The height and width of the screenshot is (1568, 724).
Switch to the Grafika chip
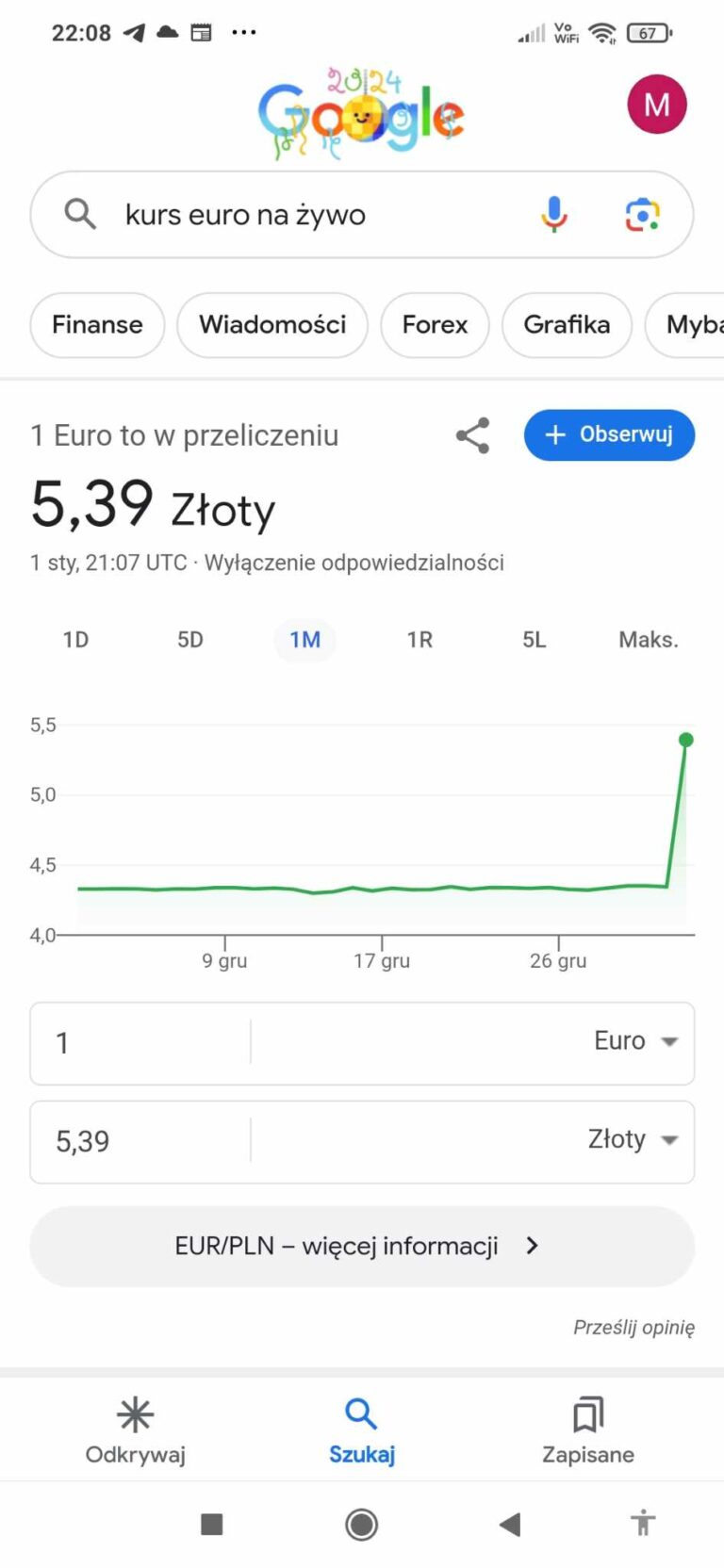(567, 325)
